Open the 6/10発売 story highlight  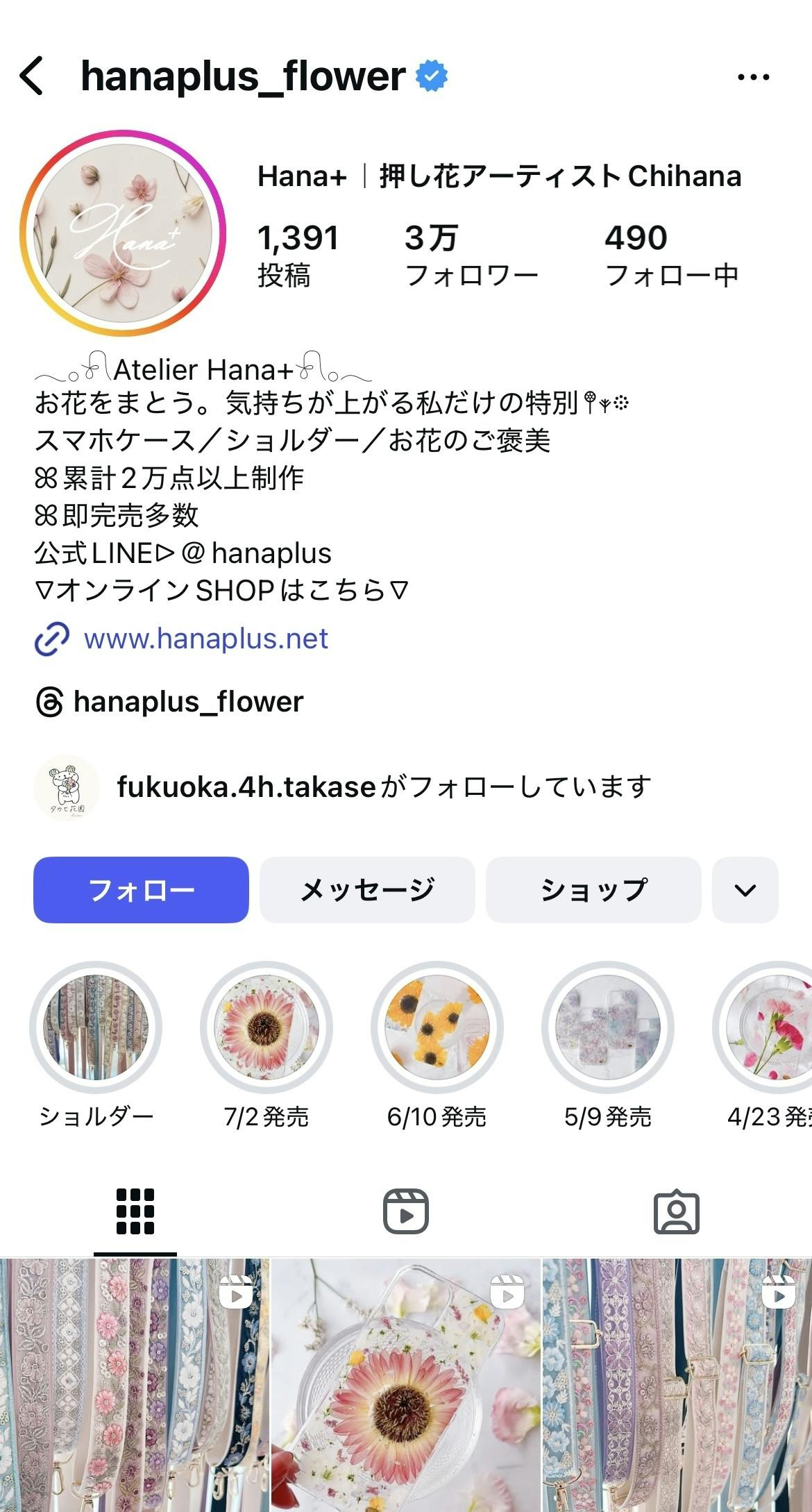[437, 1027]
